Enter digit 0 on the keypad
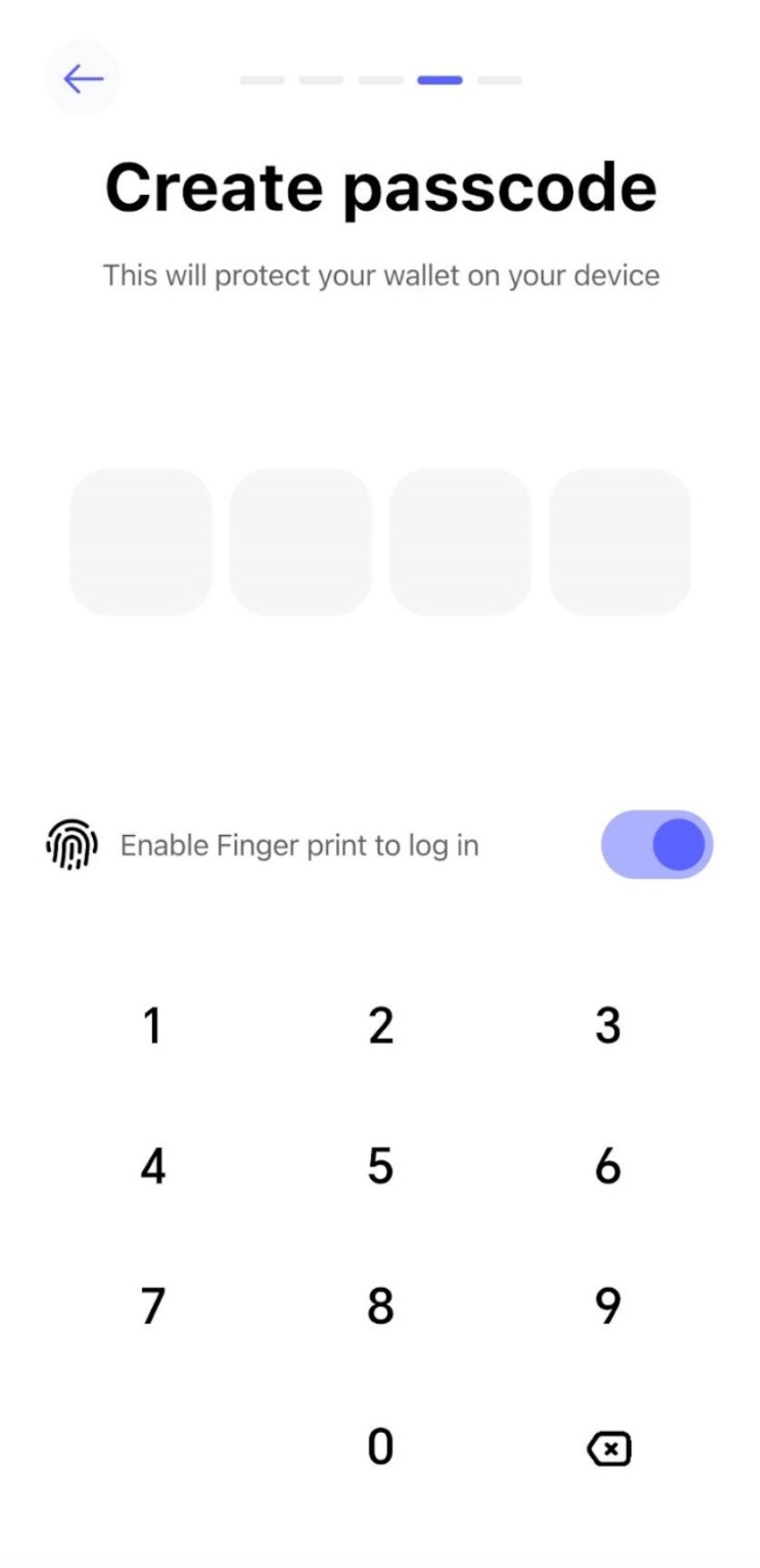This screenshot has height=1568, width=760. tap(380, 1446)
